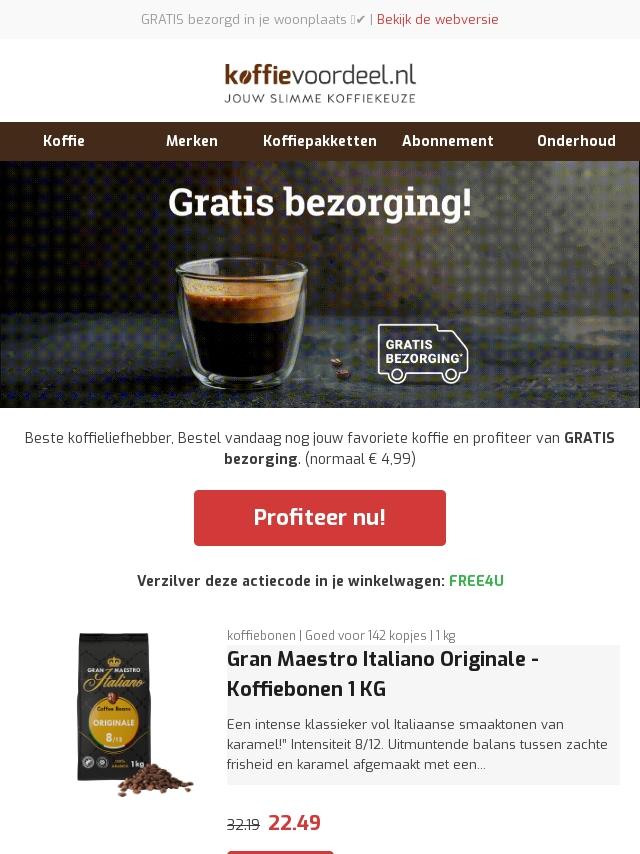Open the Gran Maestro Italiano Originale title link

pyautogui.click(x=382, y=674)
